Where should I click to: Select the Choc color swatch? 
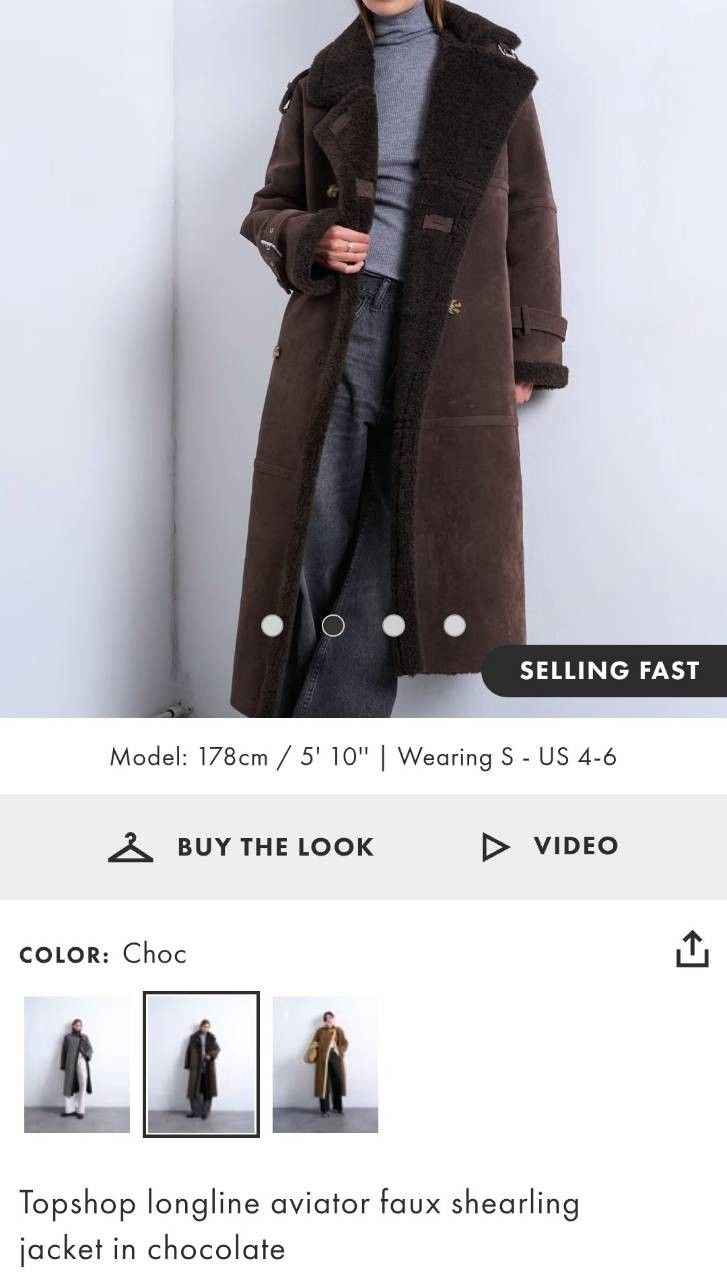201,1064
